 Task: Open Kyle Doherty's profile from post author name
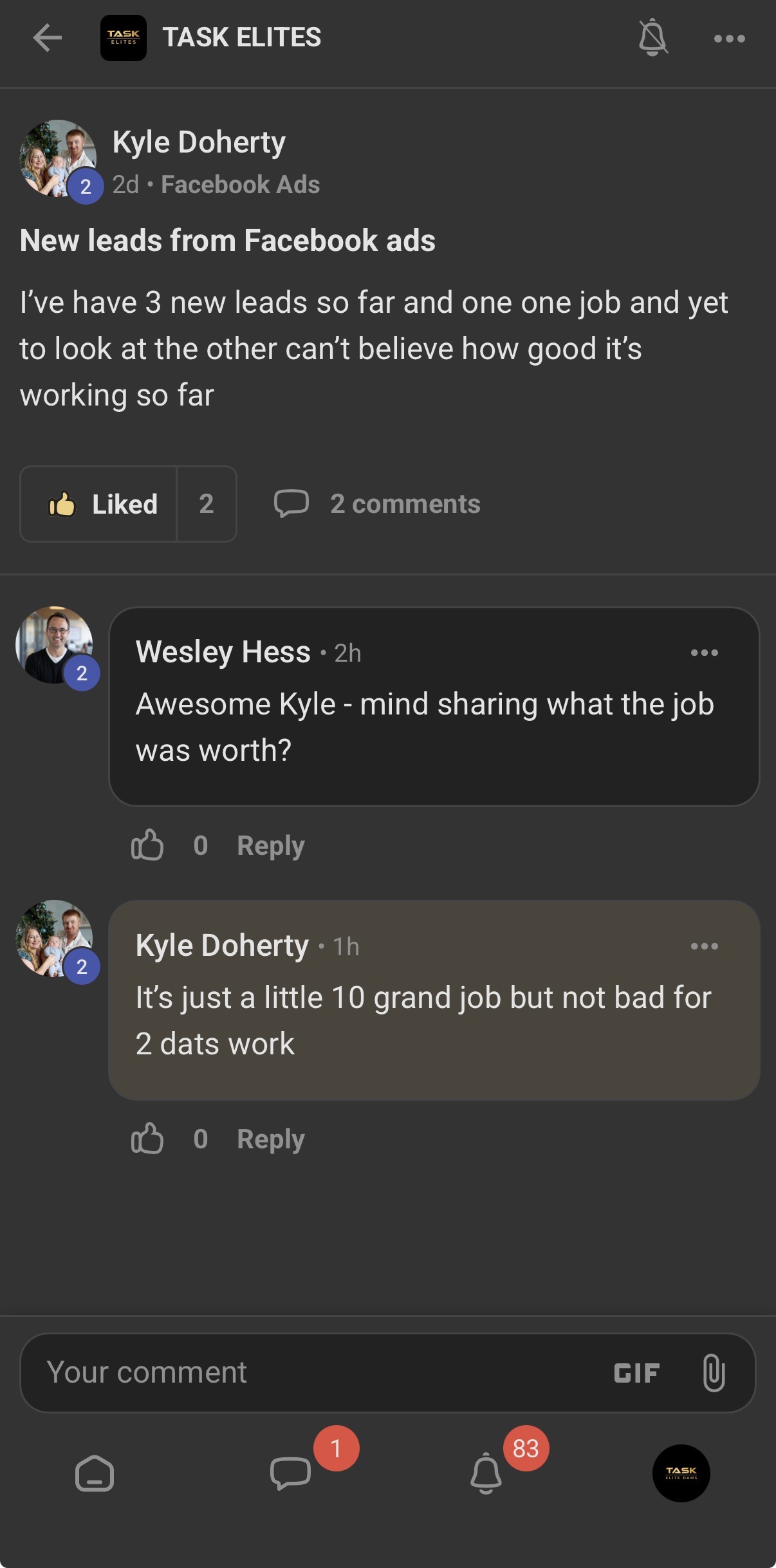pos(199,142)
